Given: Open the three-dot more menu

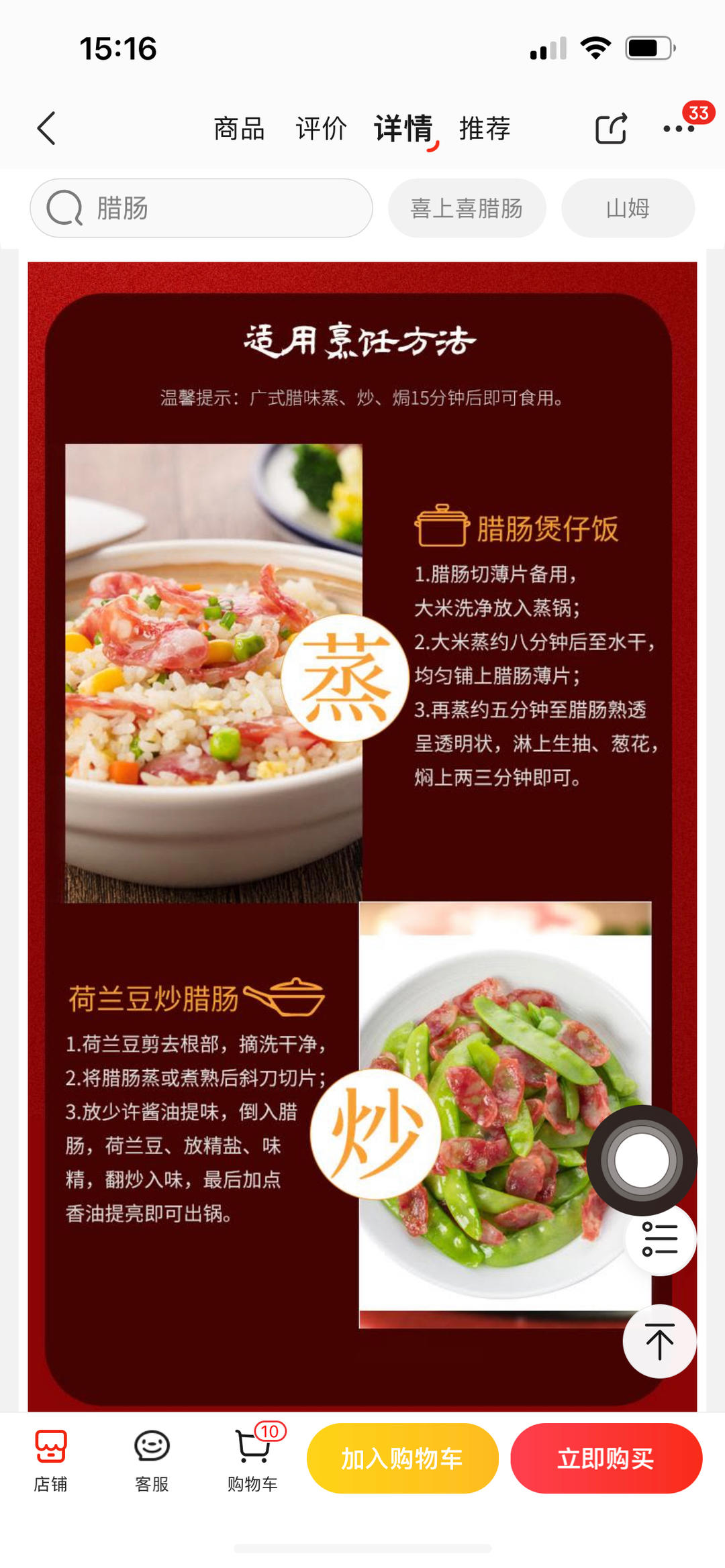Looking at the screenshot, I should point(679,129).
